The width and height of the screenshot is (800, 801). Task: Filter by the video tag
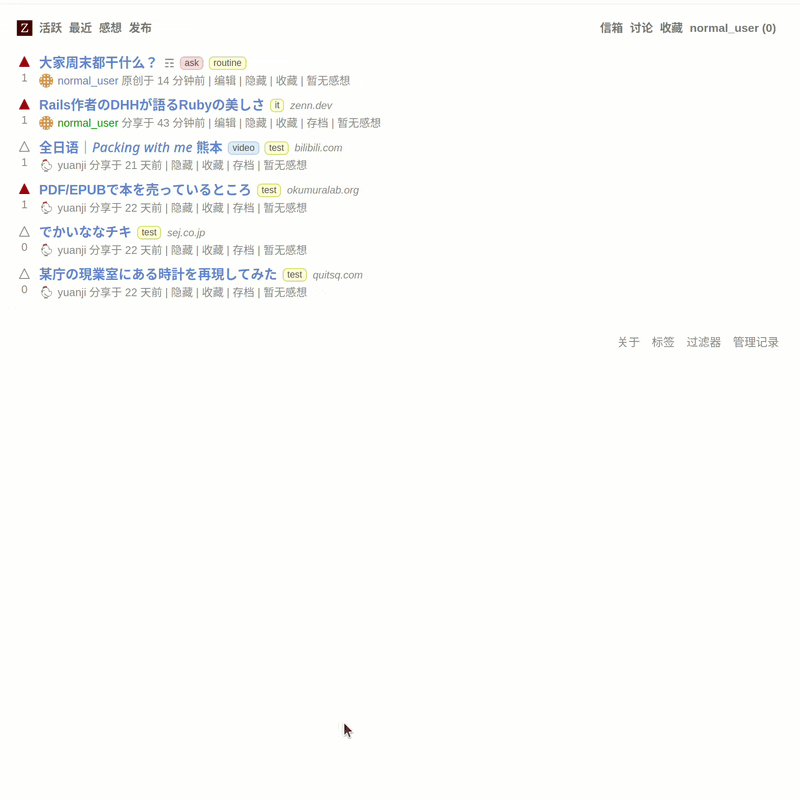(x=243, y=148)
